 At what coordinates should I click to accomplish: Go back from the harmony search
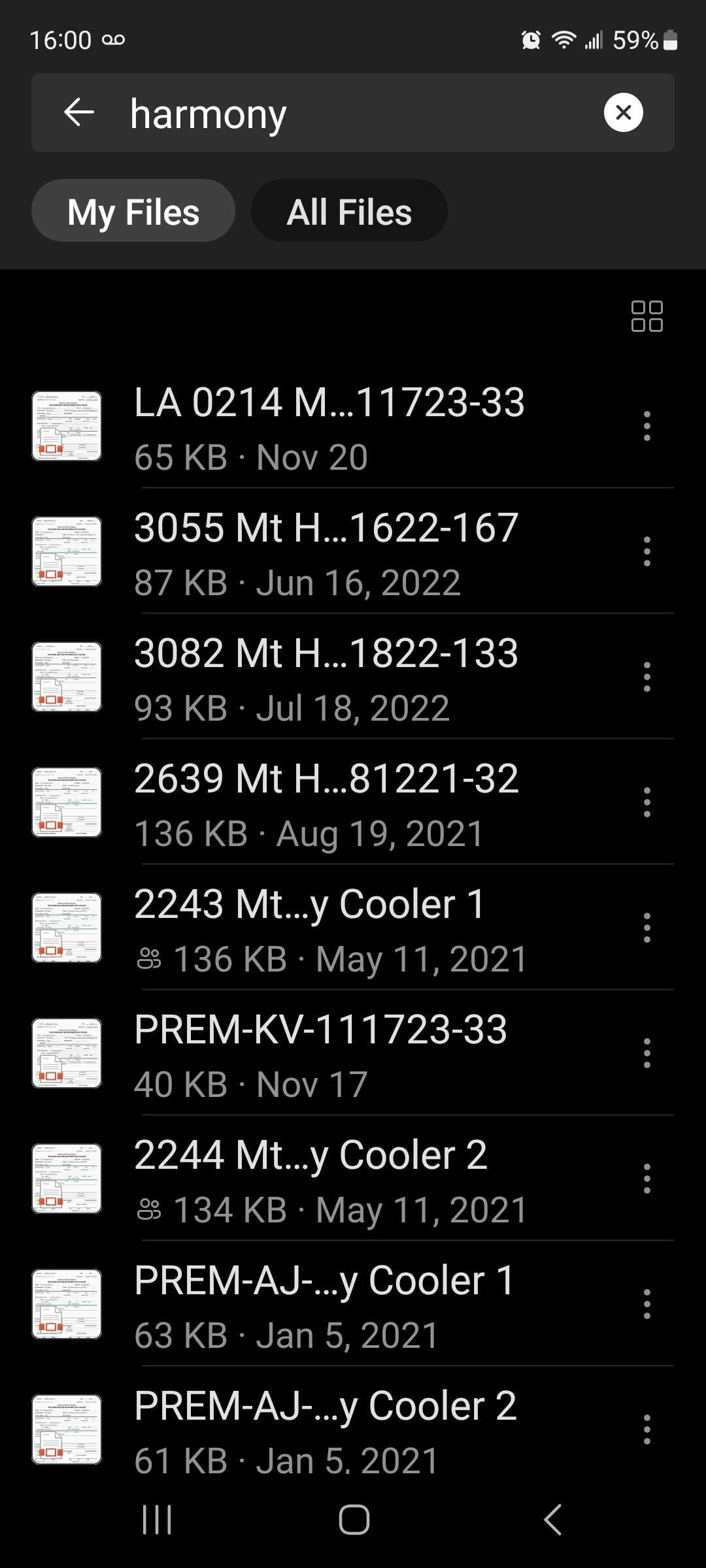point(79,112)
